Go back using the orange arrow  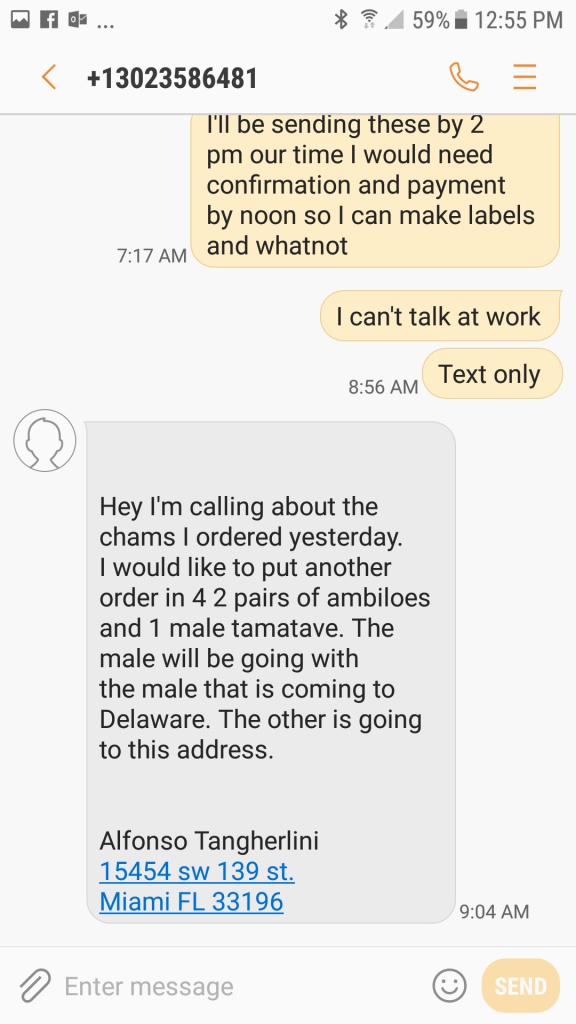[x=49, y=77]
